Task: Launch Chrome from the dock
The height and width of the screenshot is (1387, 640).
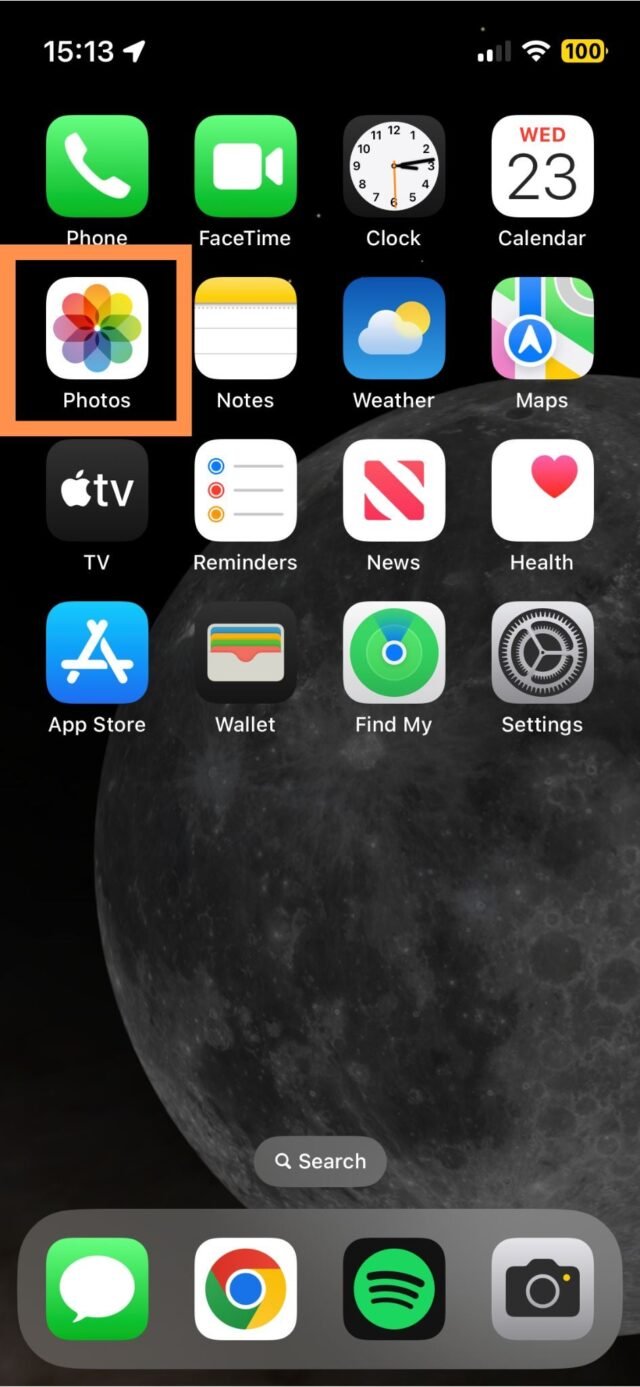Action: point(245,1288)
